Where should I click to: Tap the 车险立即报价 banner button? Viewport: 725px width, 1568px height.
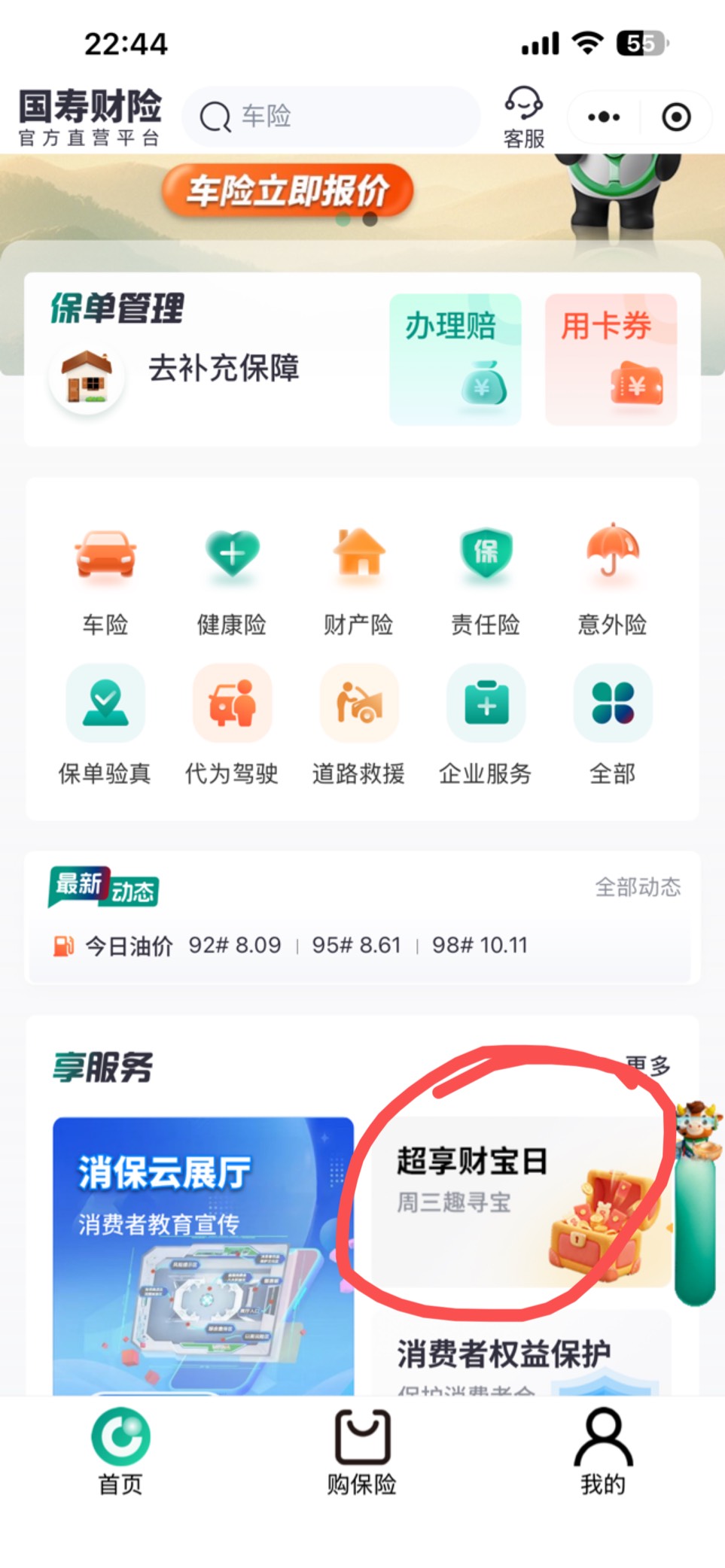pos(288,190)
